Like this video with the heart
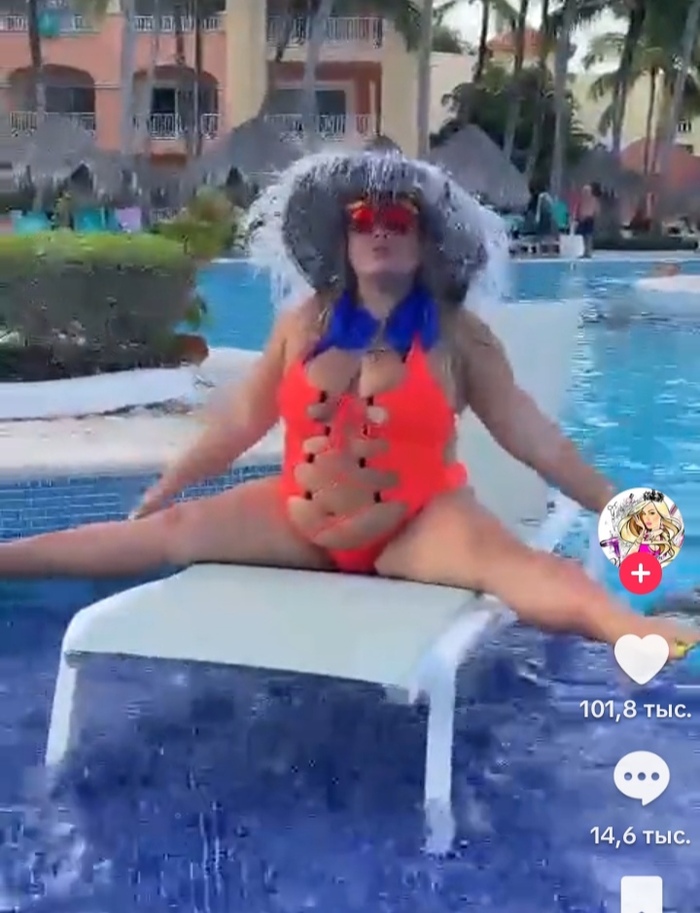 pos(641,658)
